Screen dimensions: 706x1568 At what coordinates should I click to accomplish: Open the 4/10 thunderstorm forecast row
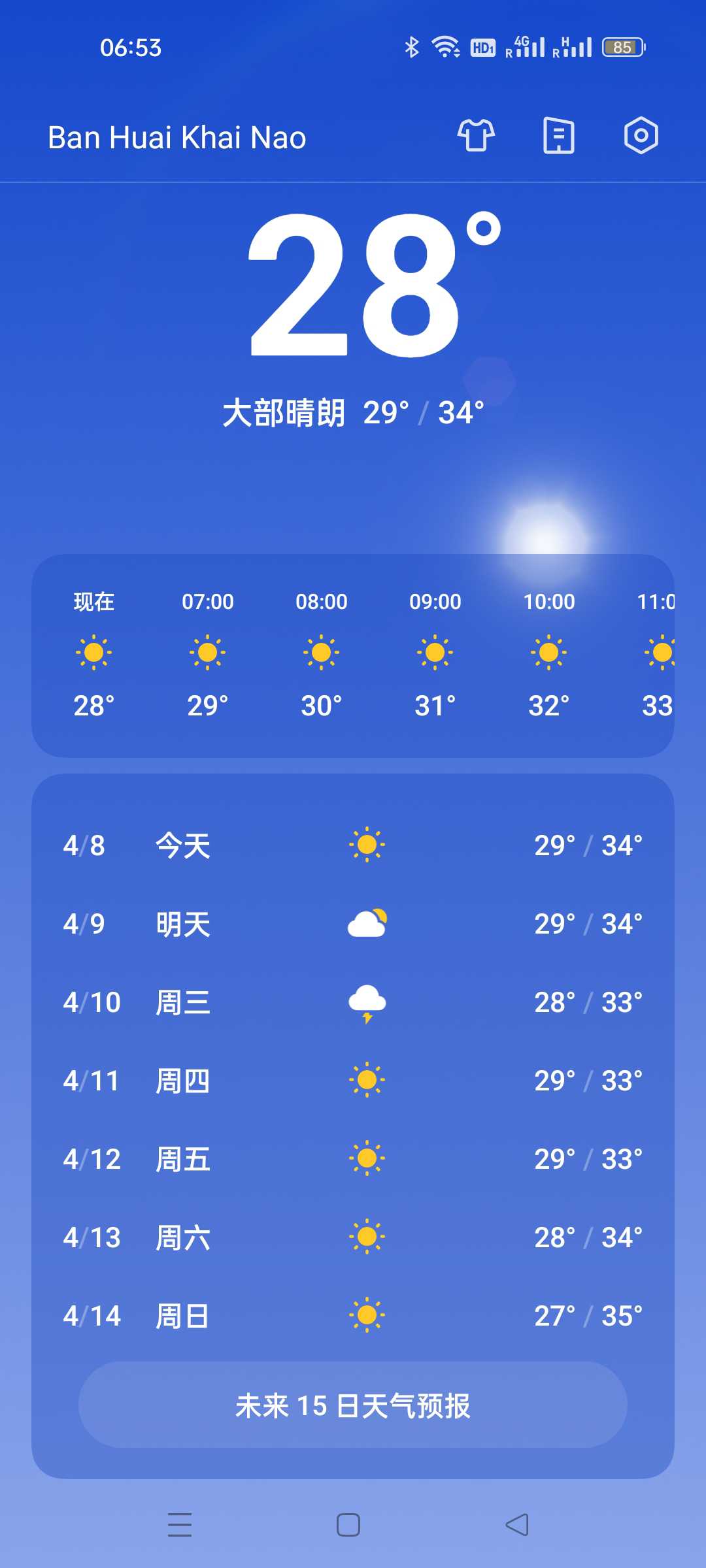coord(353,1002)
